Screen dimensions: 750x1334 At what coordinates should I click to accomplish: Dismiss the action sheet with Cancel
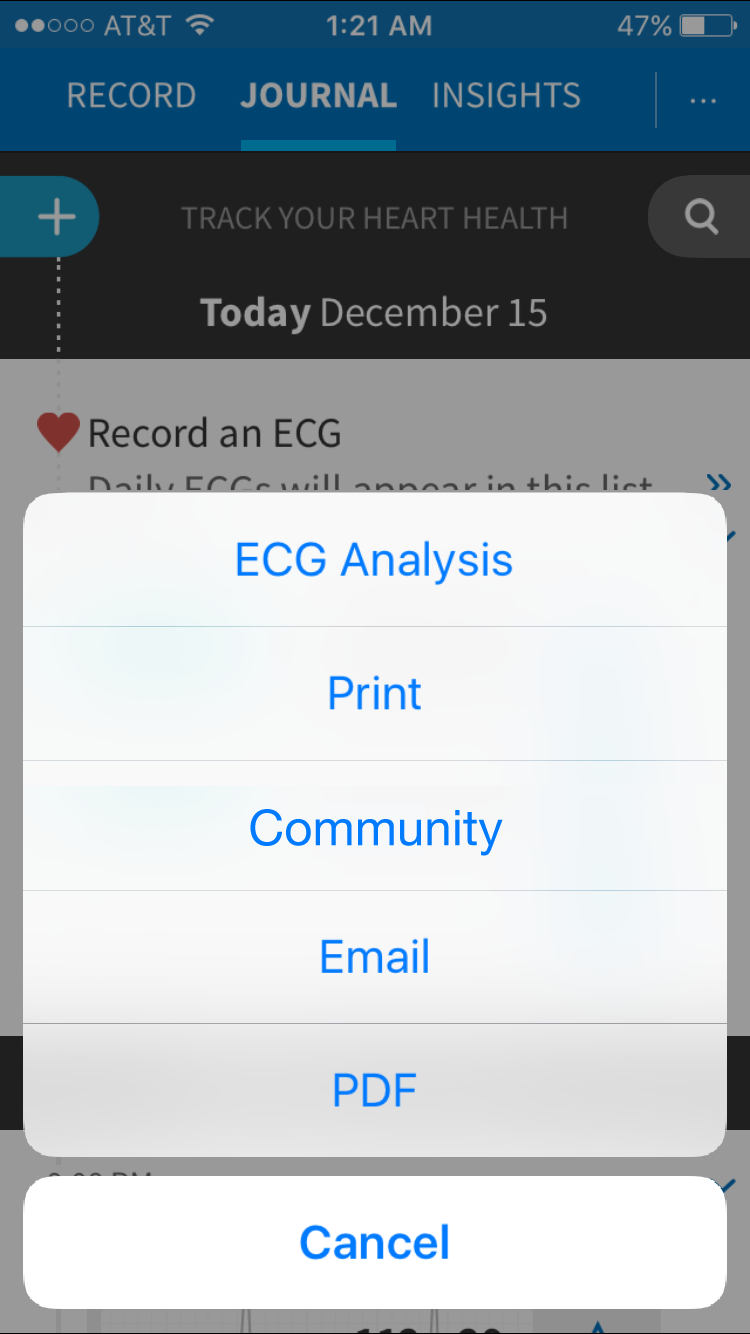click(x=374, y=1242)
